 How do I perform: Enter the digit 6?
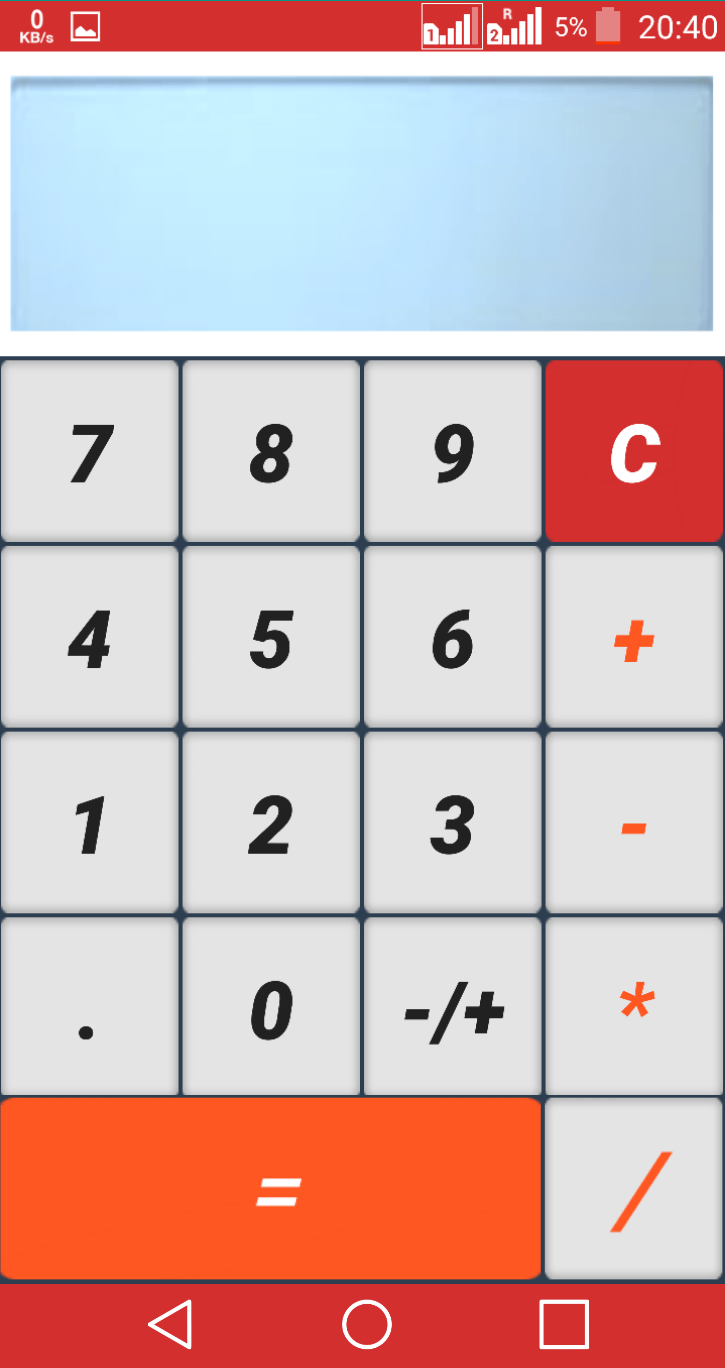[452, 637]
